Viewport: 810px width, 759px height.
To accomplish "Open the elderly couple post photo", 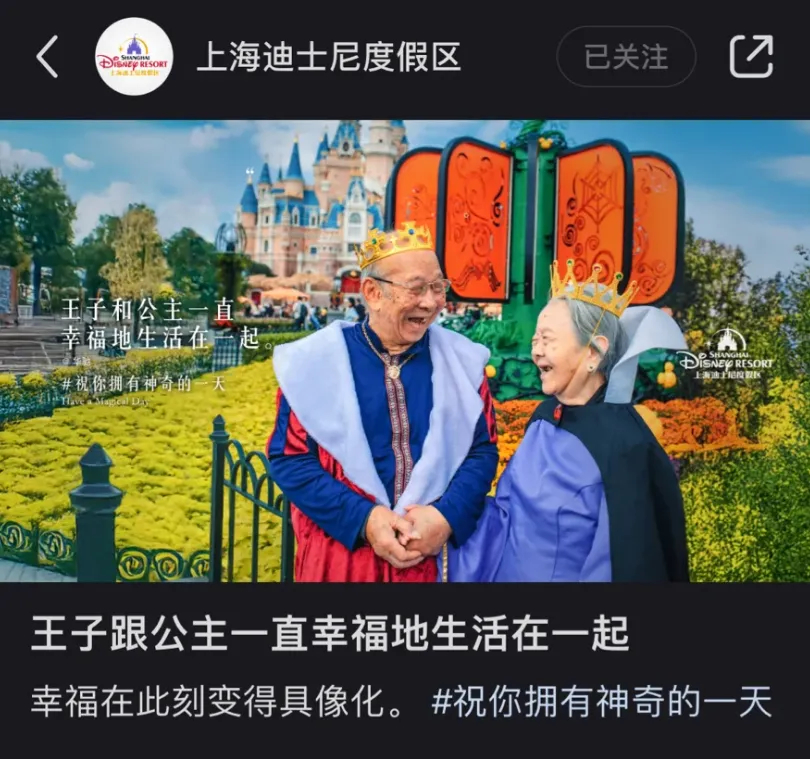I will point(405,350).
